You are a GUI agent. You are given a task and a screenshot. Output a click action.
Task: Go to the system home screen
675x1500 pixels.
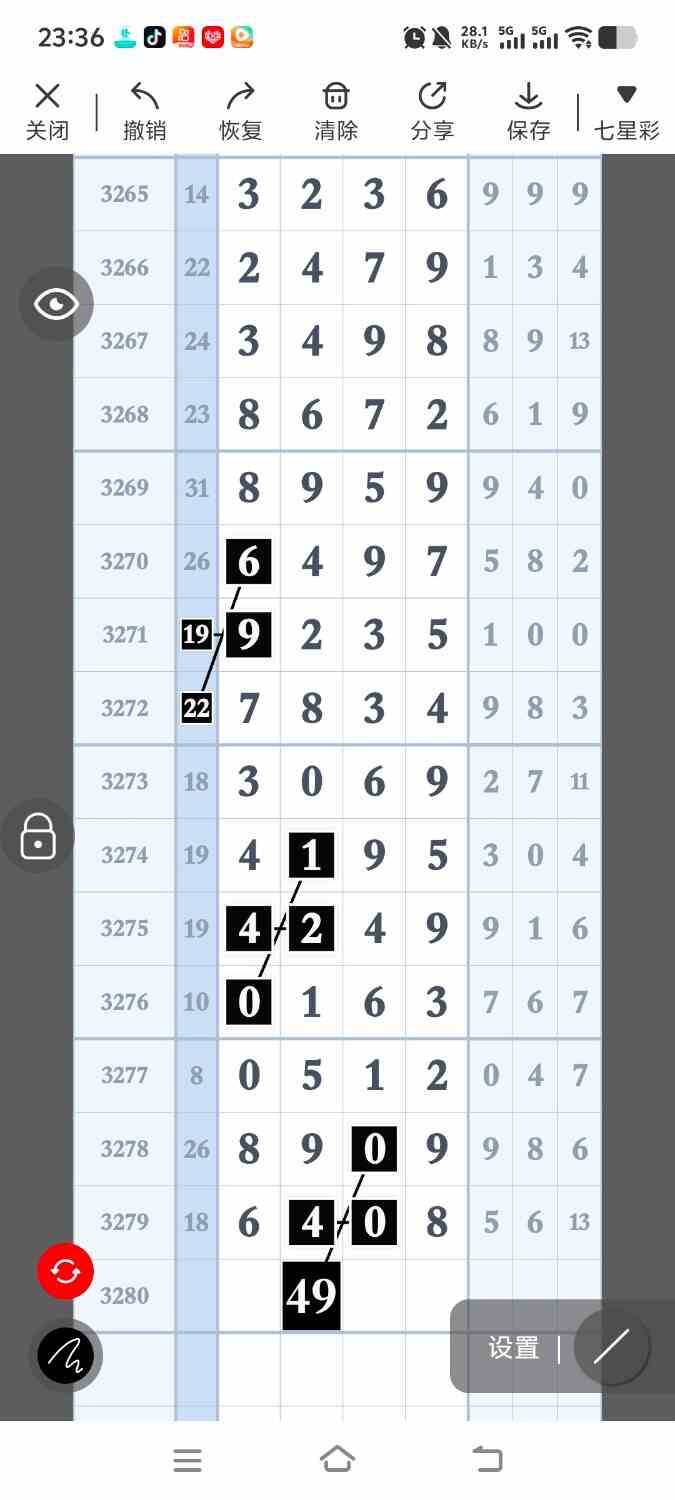point(337,1460)
